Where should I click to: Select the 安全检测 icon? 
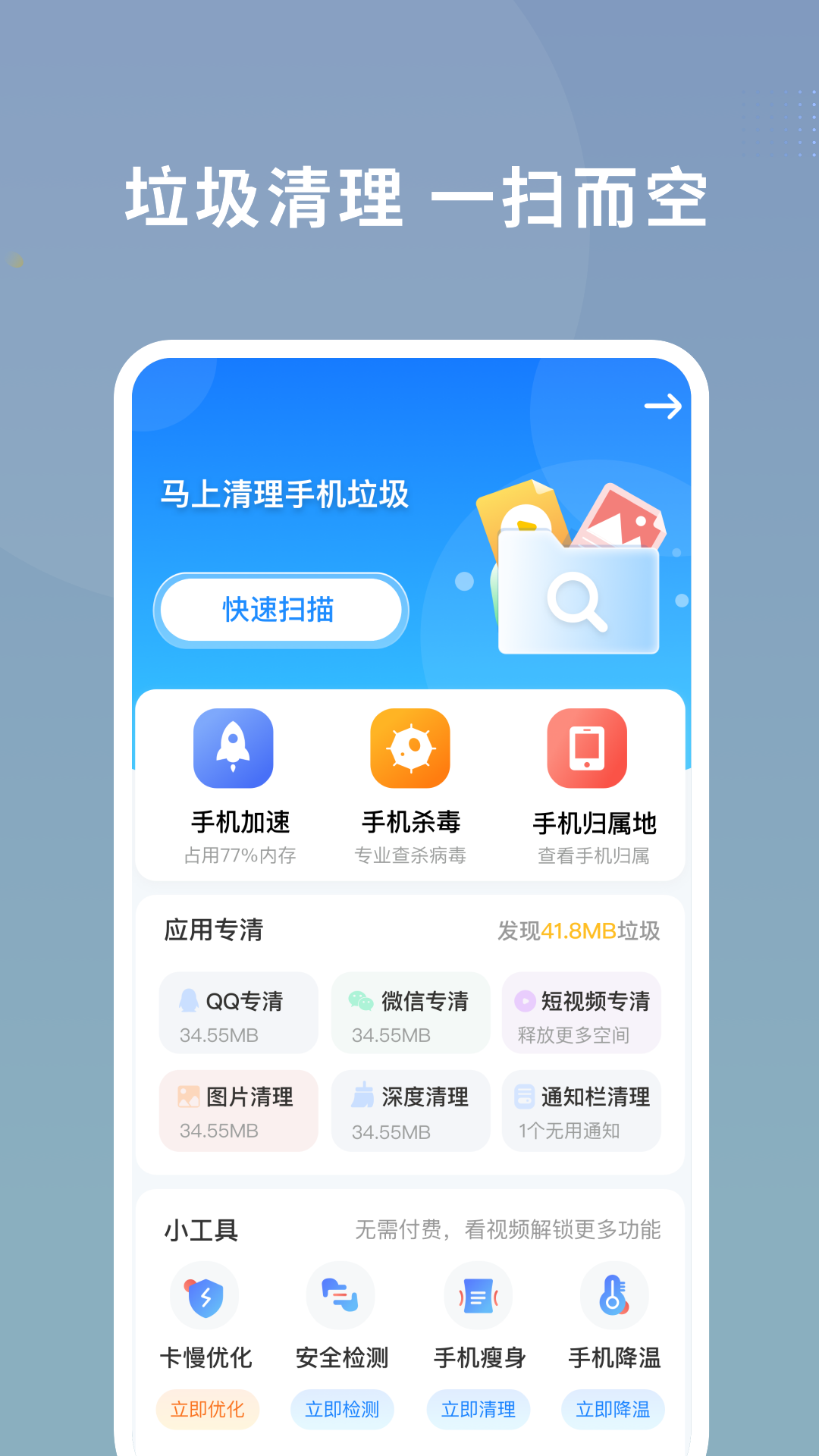pyautogui.click(x=340, y=1294)
